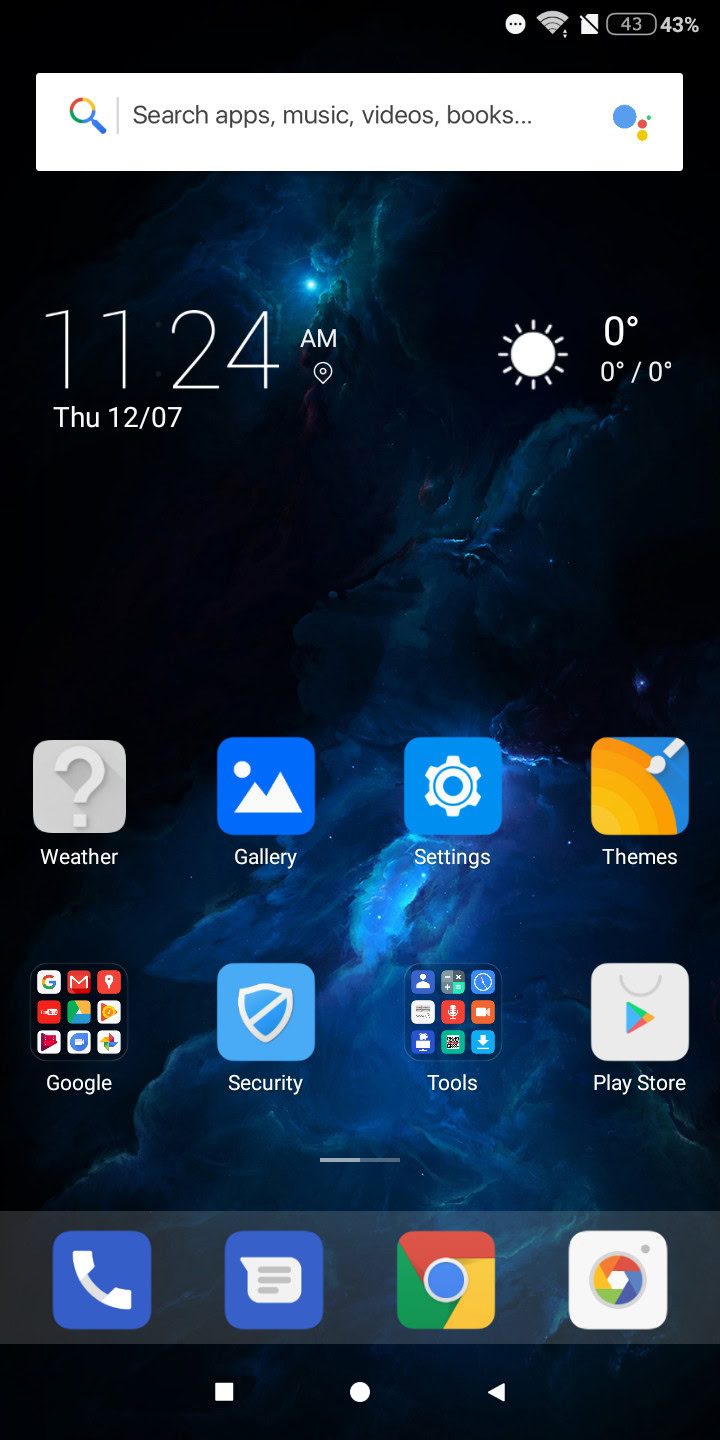
Task: Open the Phone dialer from the dock
Action: [x=102, y=1279]
